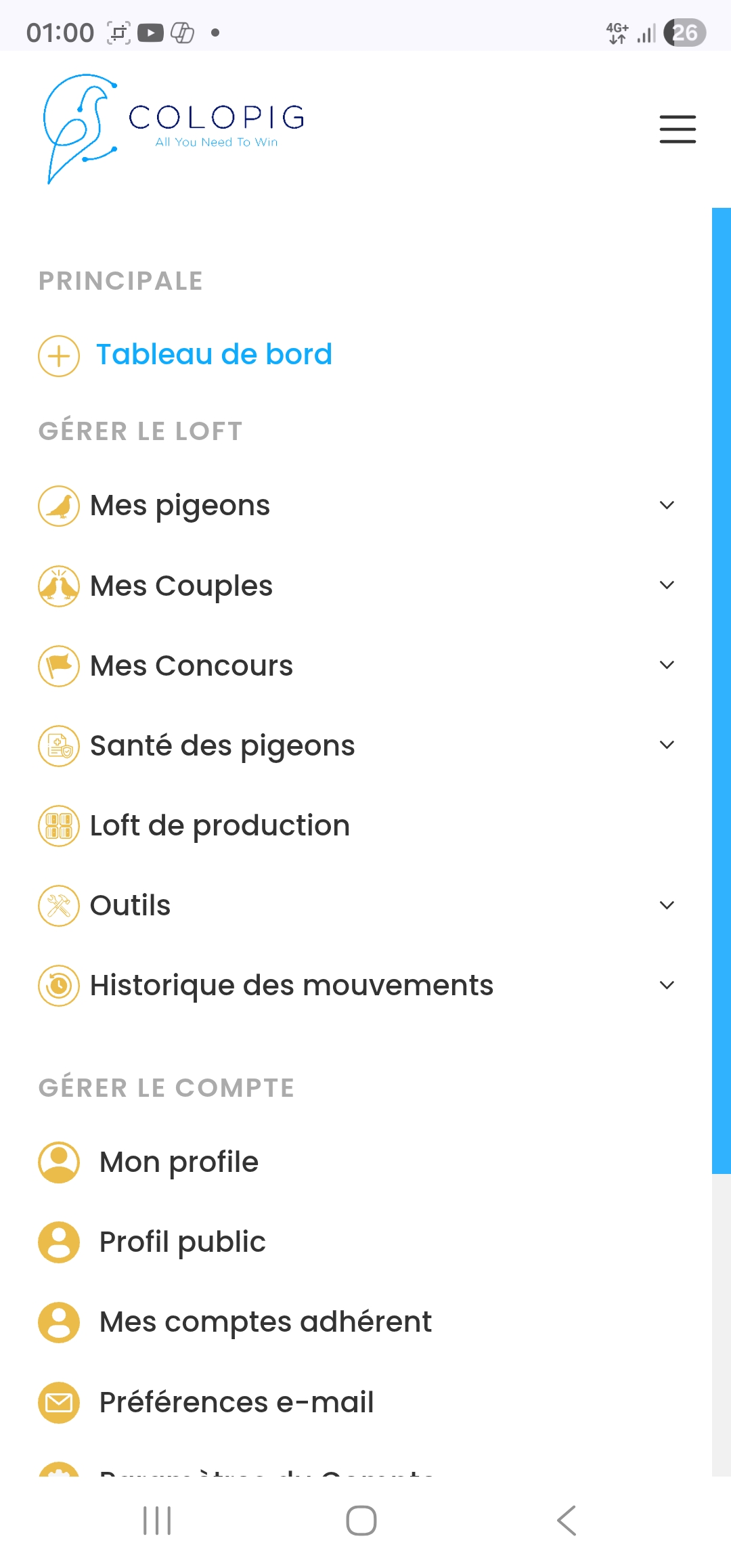Select the clock icon for Historique des mouvements
Screen dimensions: 731x1568
tap(60, 985)
